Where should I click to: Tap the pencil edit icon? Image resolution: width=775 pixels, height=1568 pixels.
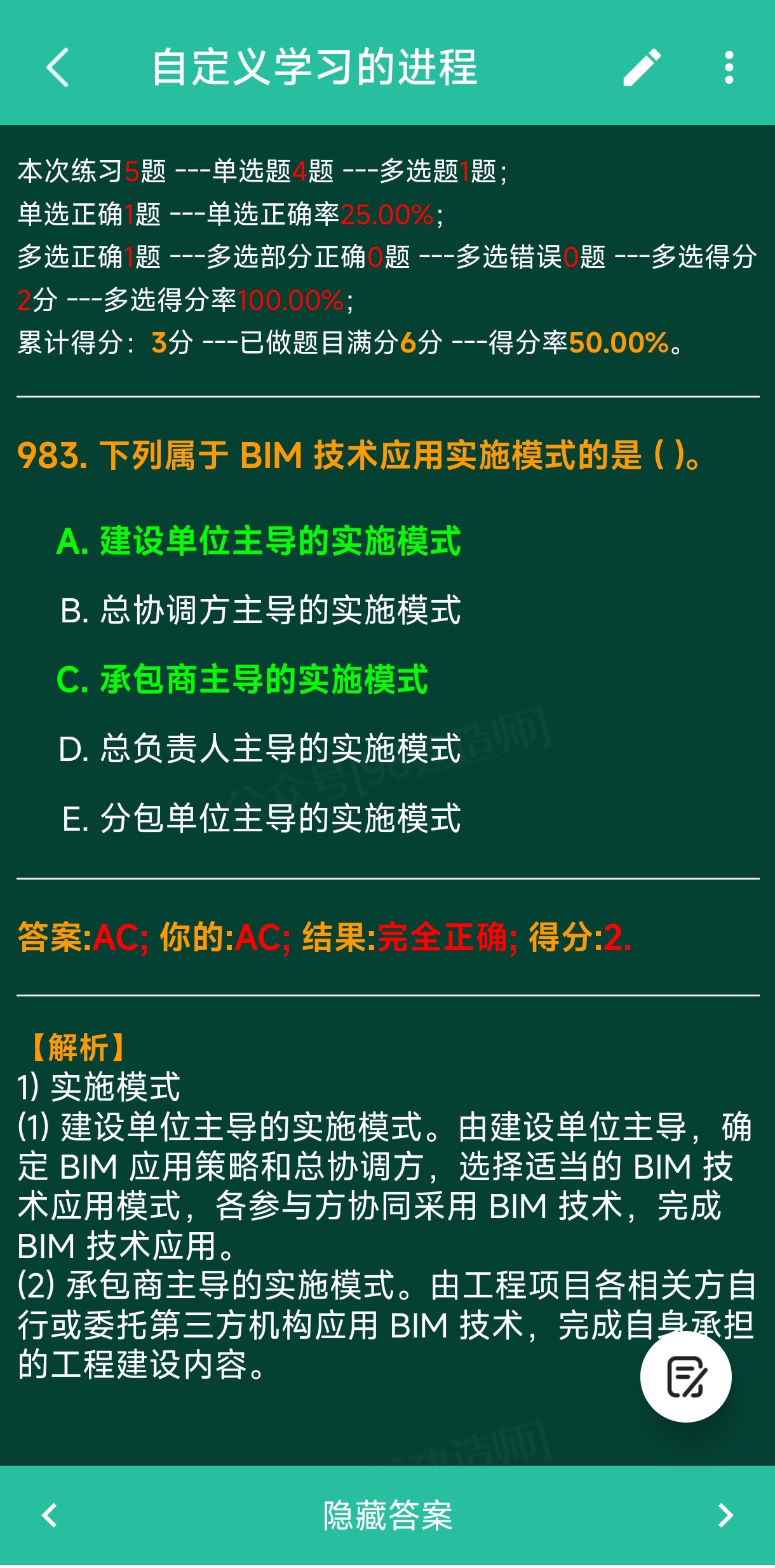642,67
